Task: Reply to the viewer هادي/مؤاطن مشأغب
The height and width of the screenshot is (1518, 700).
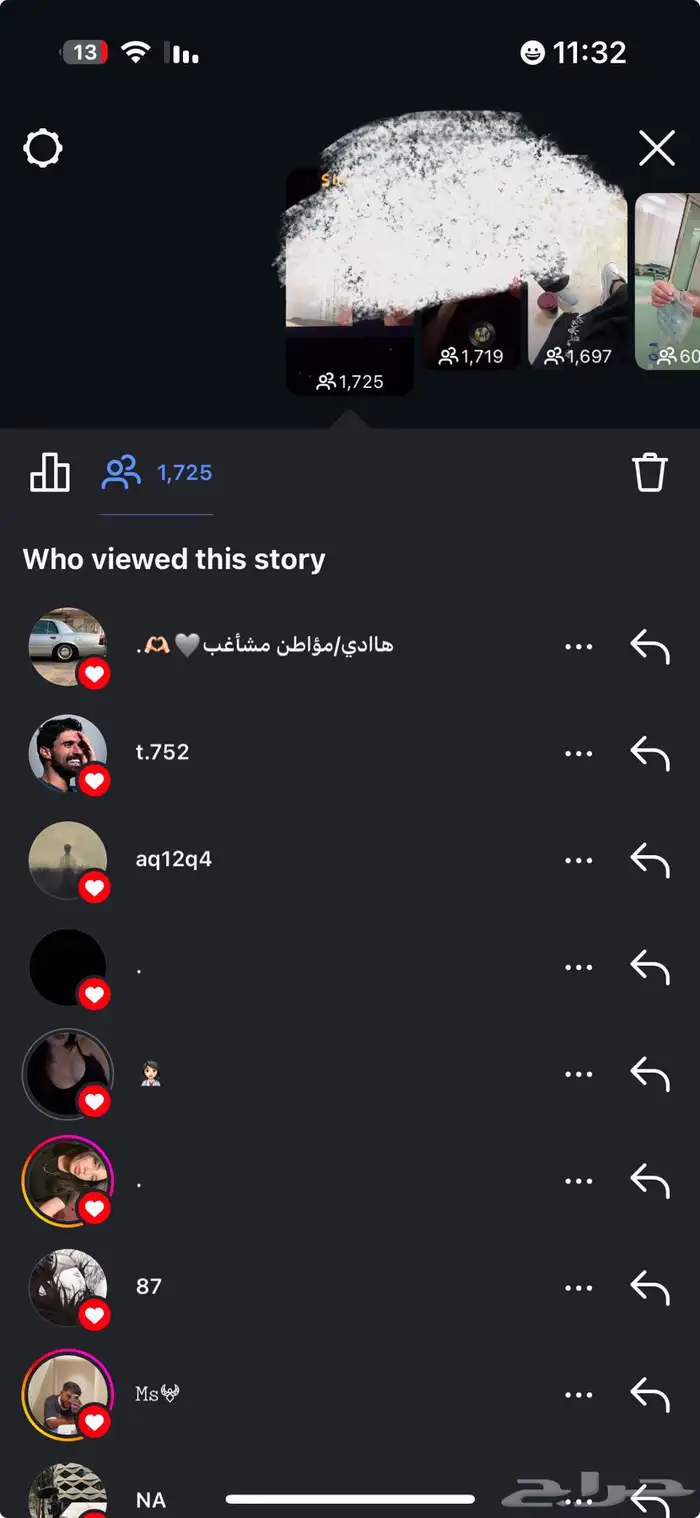Action: tap(649, 646)
